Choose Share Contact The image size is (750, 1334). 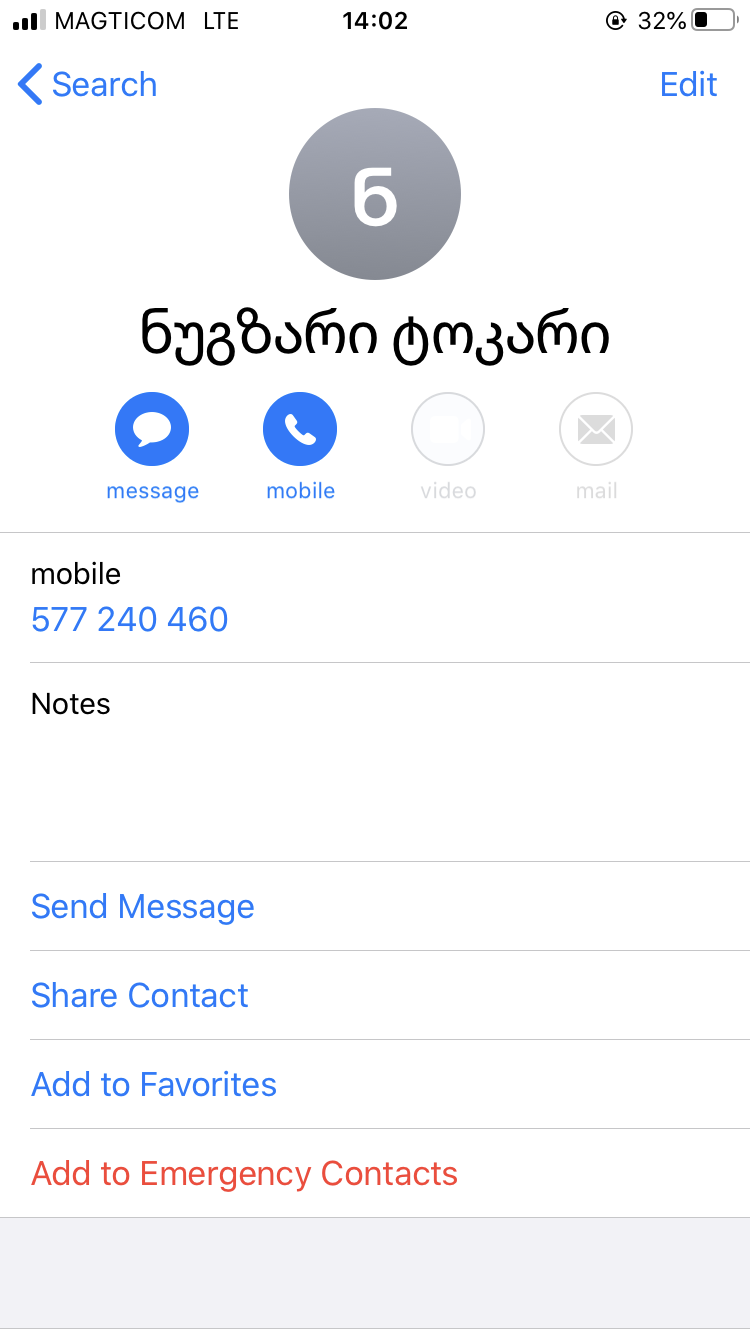pos(140,996)
